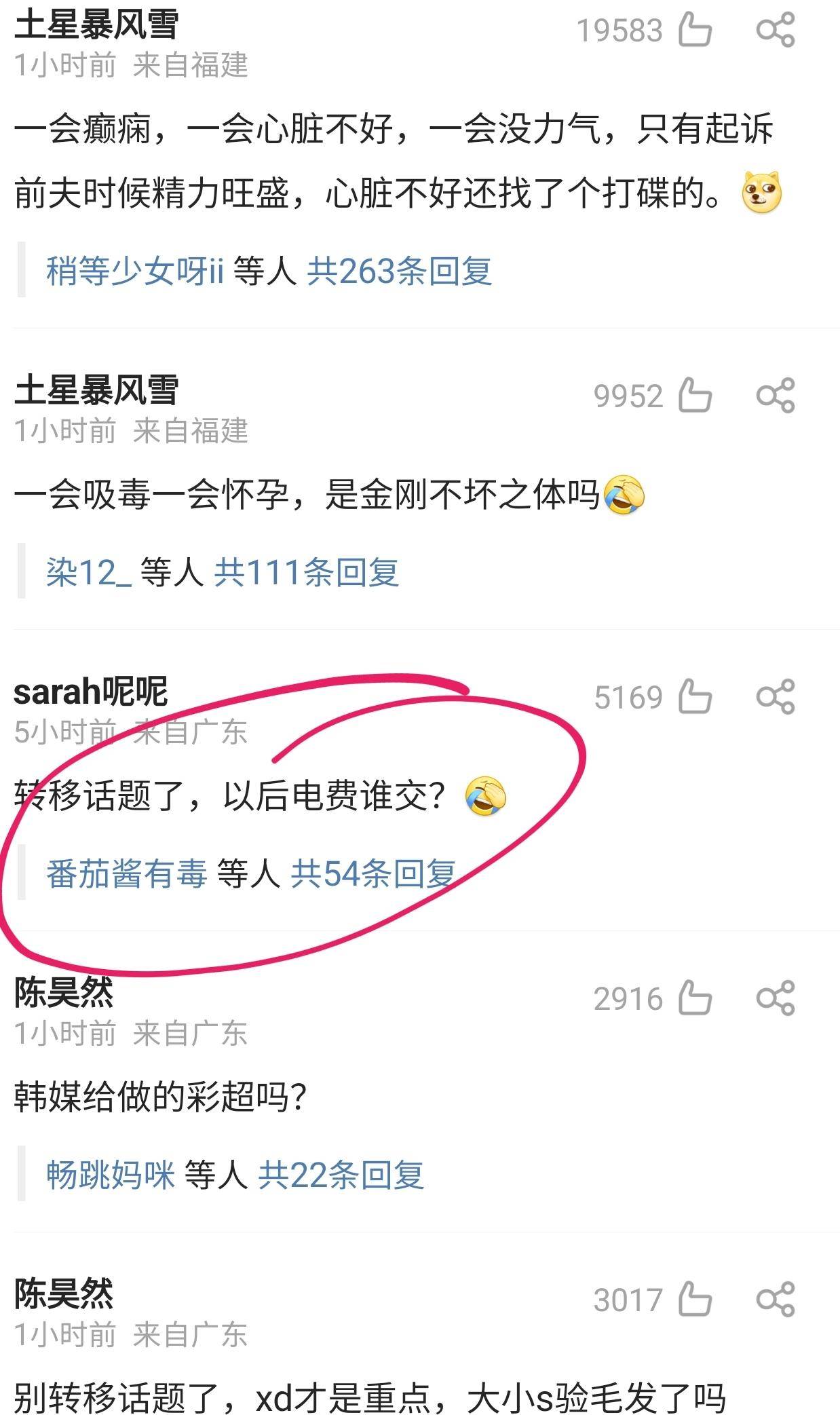Open the 共263条回复 replies thread

tap(399, 271)
